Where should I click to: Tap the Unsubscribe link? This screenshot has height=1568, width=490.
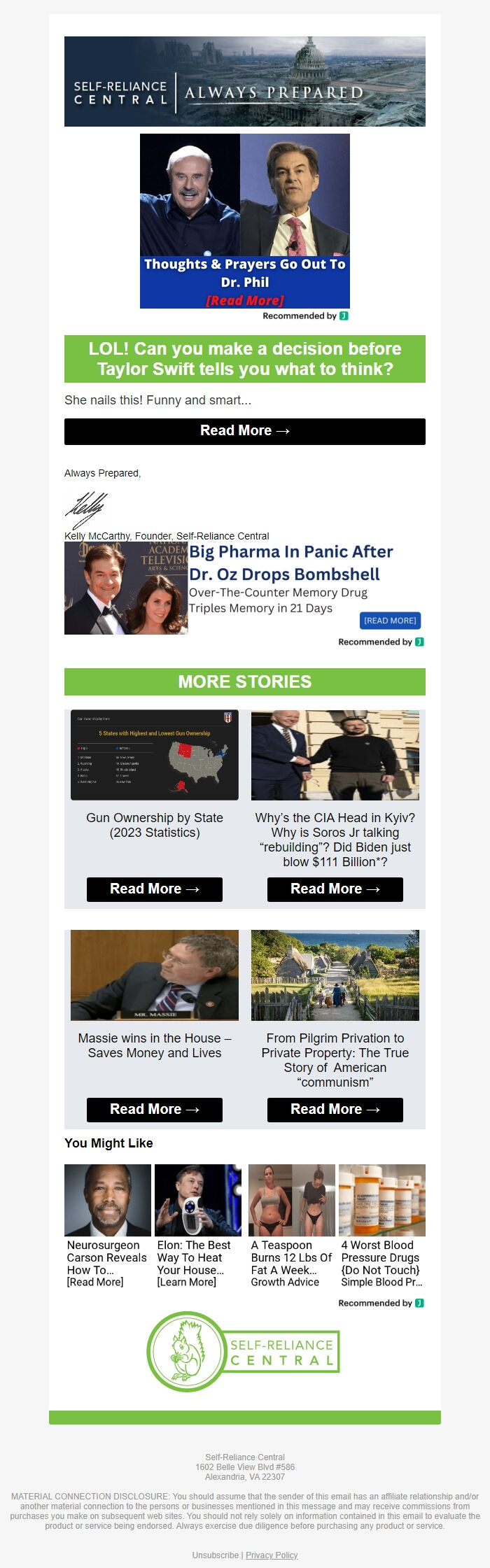coord(216,1555)
